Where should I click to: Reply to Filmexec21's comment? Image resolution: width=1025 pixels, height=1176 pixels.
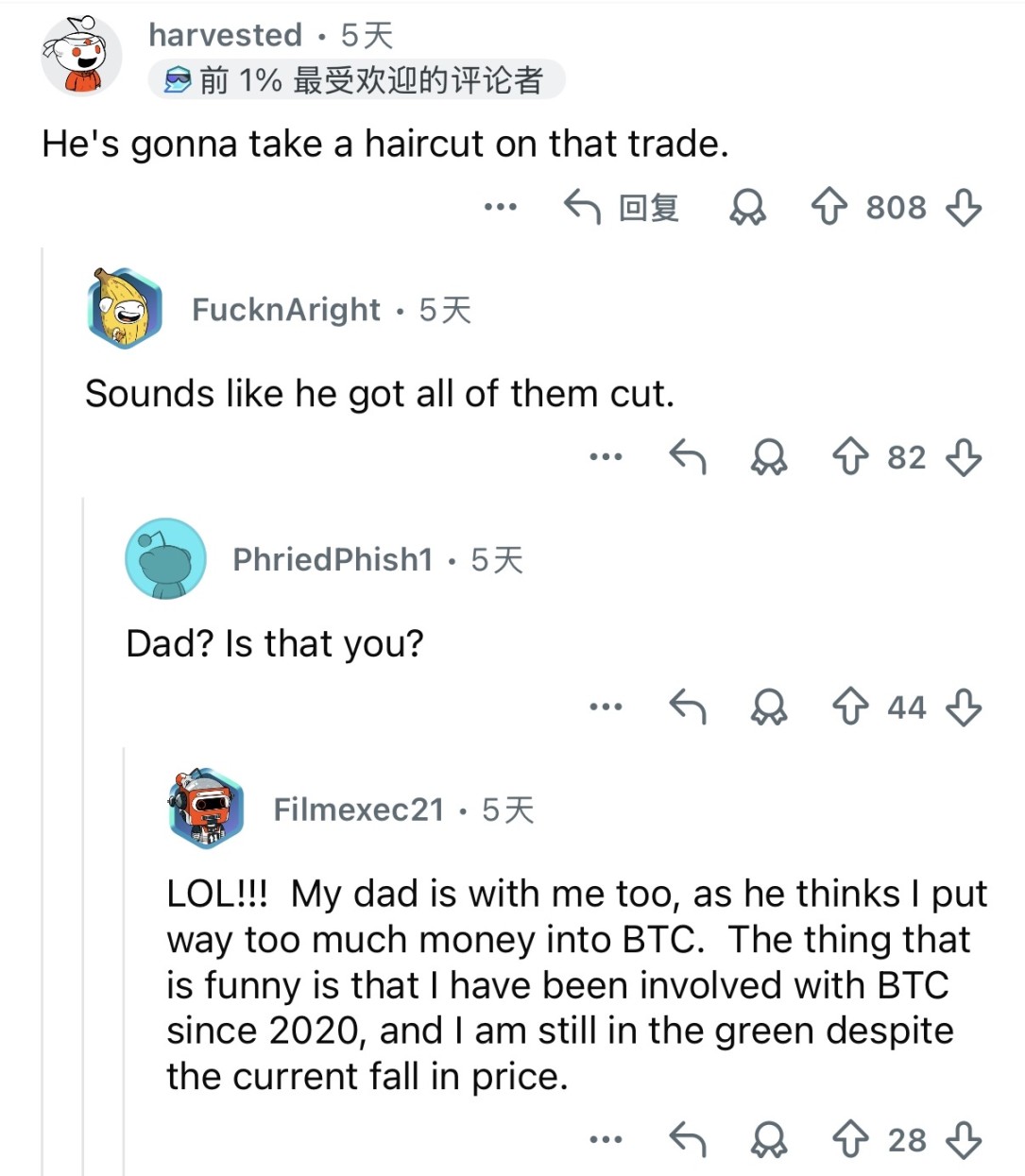[x=688, y=1139]
